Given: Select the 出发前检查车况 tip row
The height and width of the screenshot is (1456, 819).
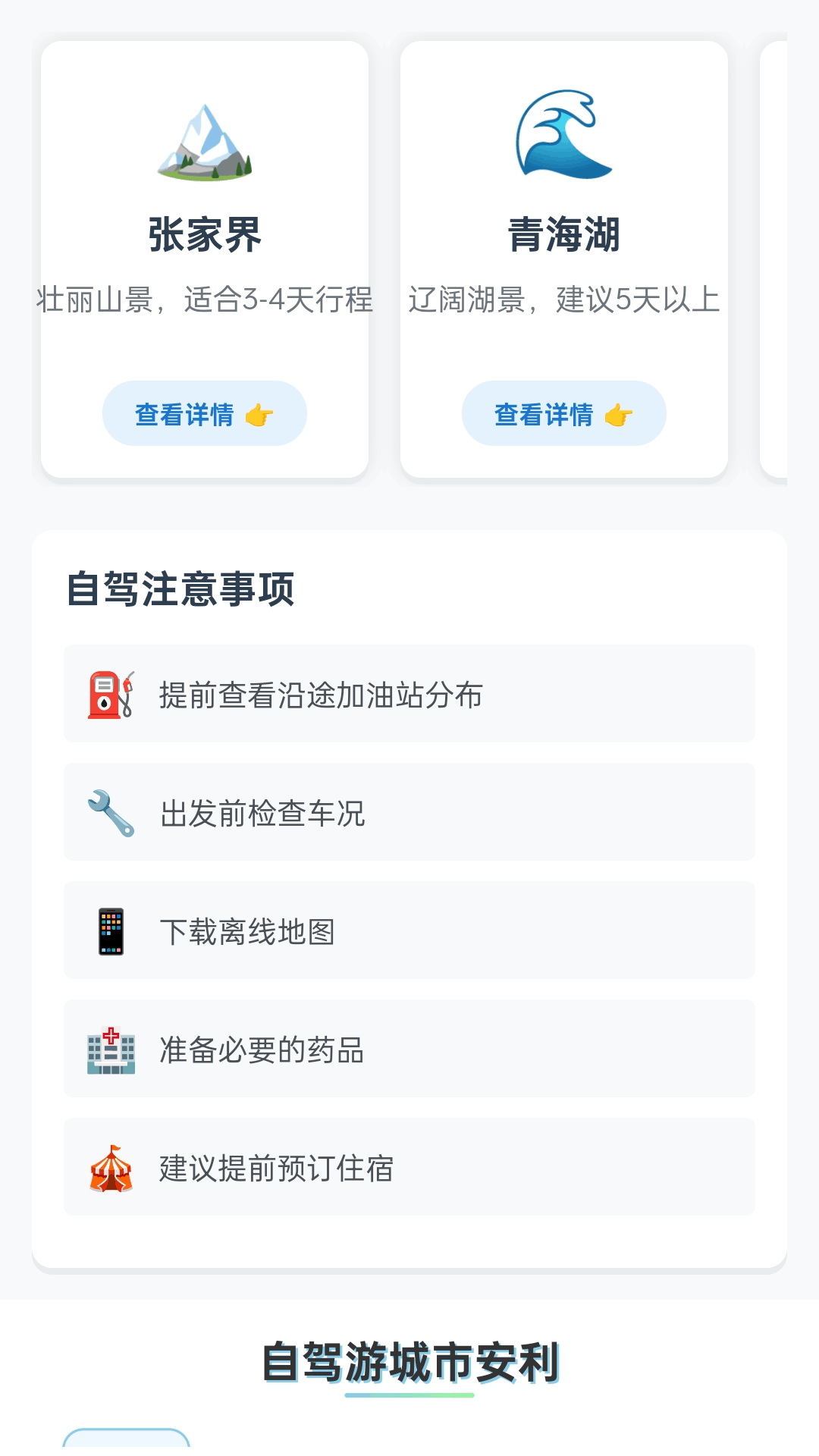Looking at the screenshot, I should (x=409, y=811).
